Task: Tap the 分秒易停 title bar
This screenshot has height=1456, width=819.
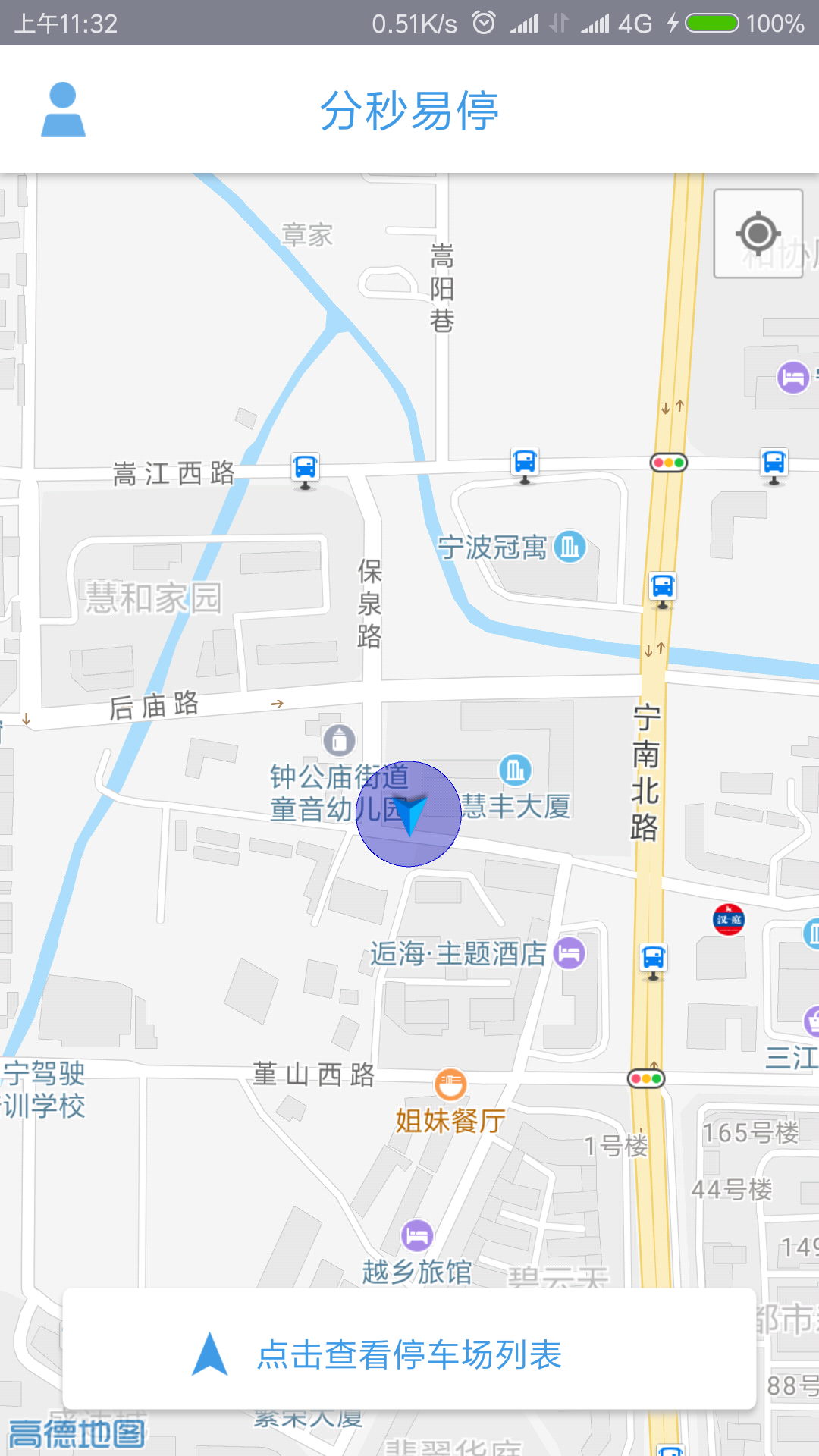Action: [409, 108]
